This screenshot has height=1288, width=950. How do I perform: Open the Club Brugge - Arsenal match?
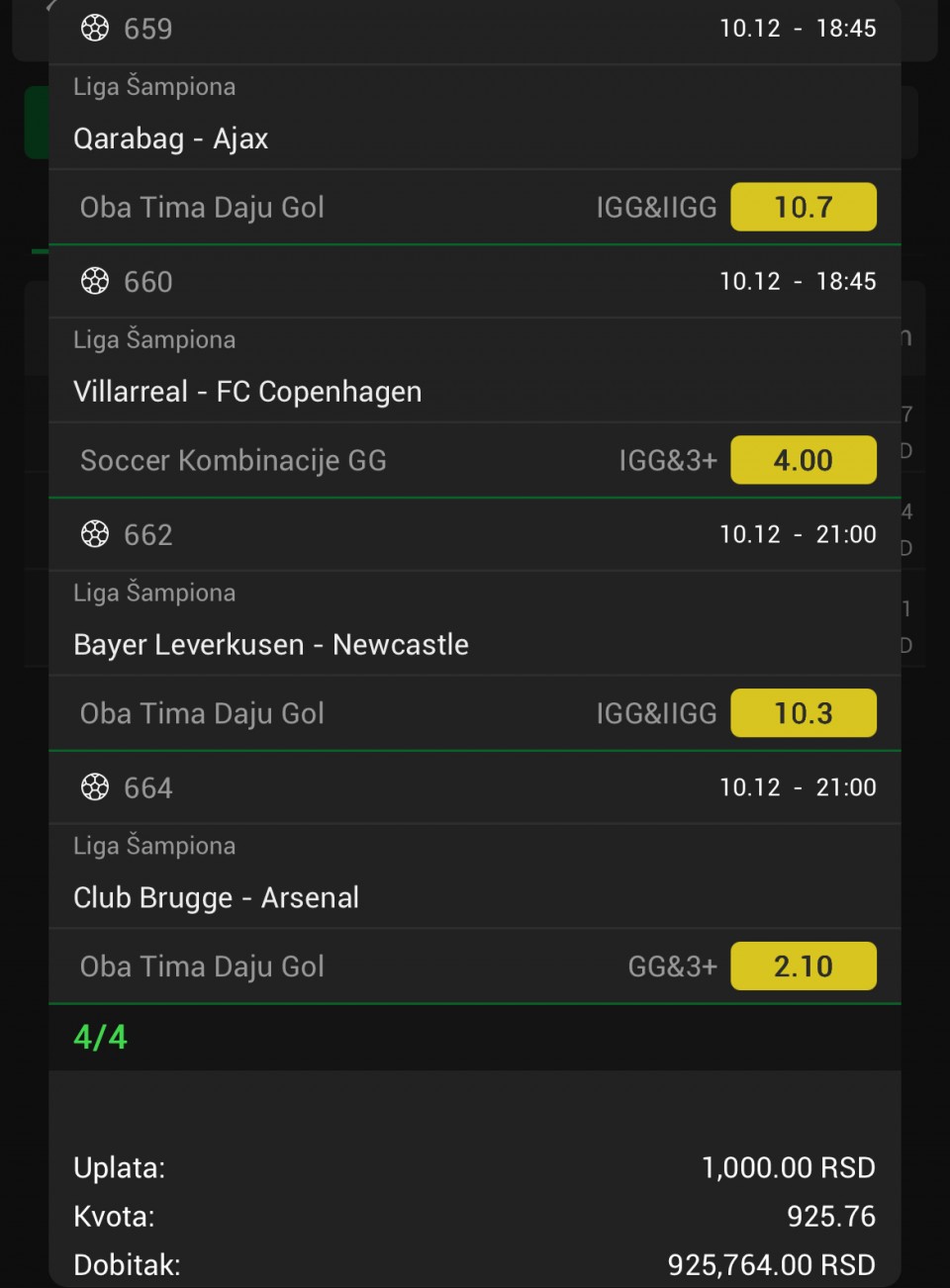pyautogui.click(x=216, y=898)
